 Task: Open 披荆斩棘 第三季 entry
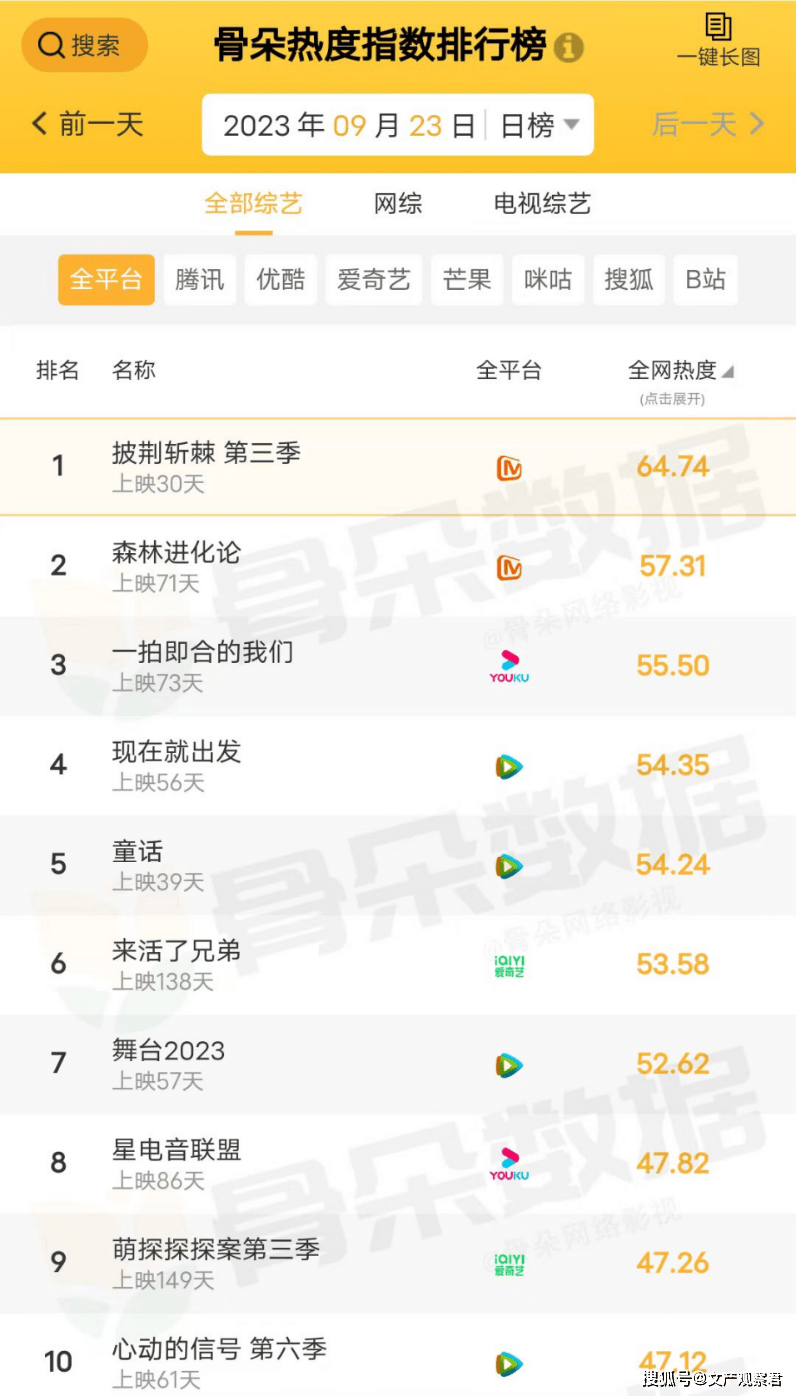tap(398, 467)
